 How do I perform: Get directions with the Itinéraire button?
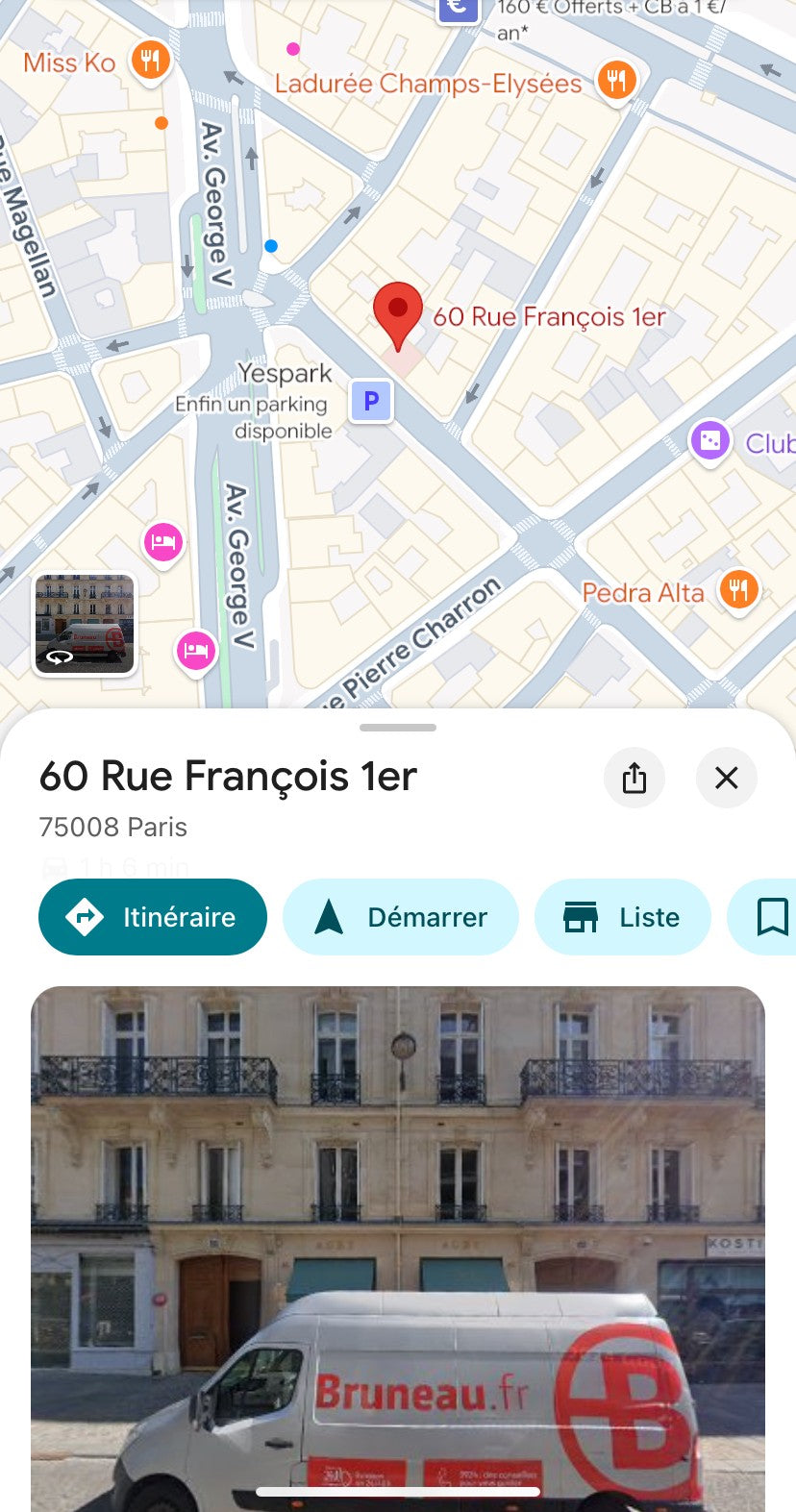[153, 917]
